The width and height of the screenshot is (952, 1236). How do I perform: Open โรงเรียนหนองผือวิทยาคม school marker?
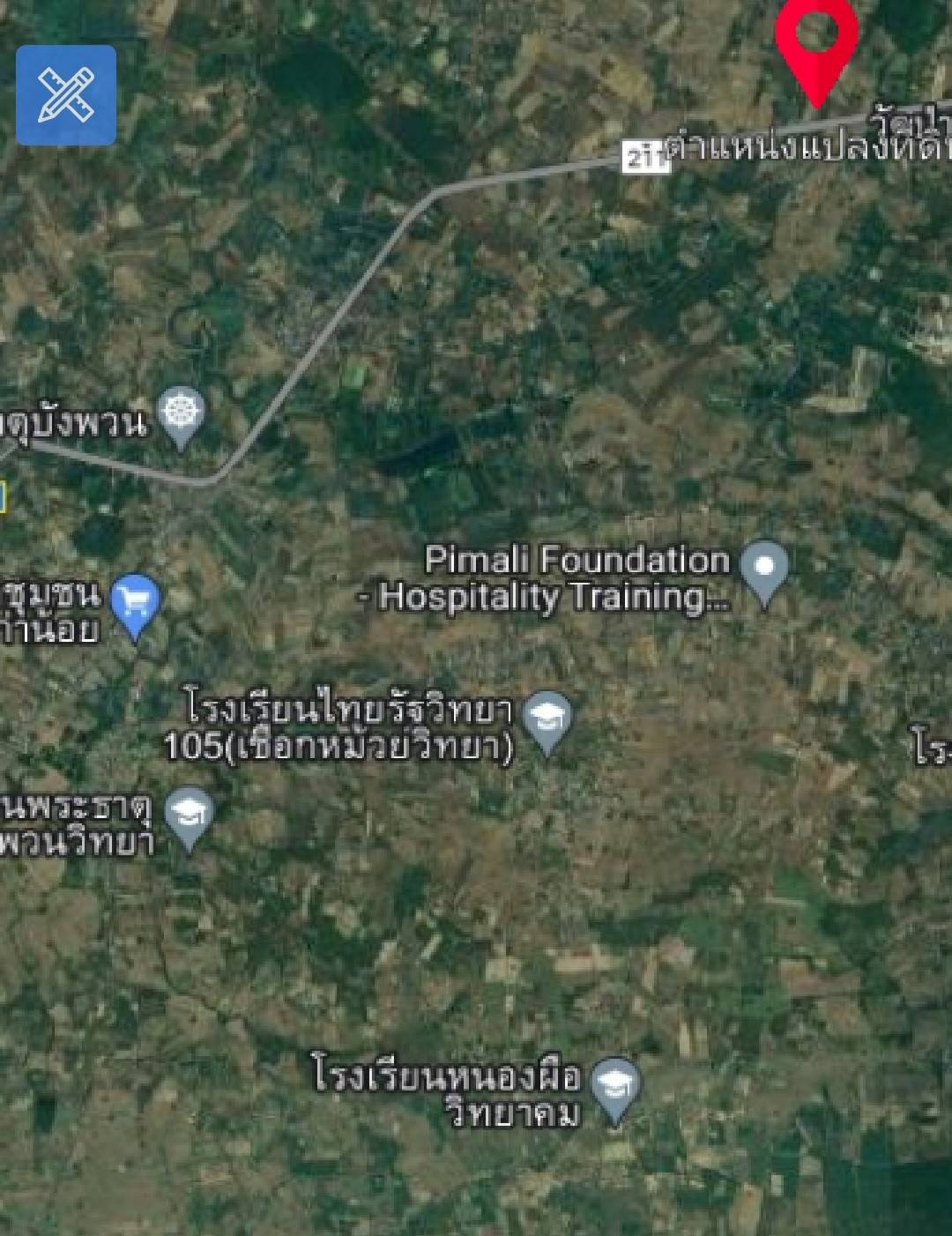[x=614, y=1085]
